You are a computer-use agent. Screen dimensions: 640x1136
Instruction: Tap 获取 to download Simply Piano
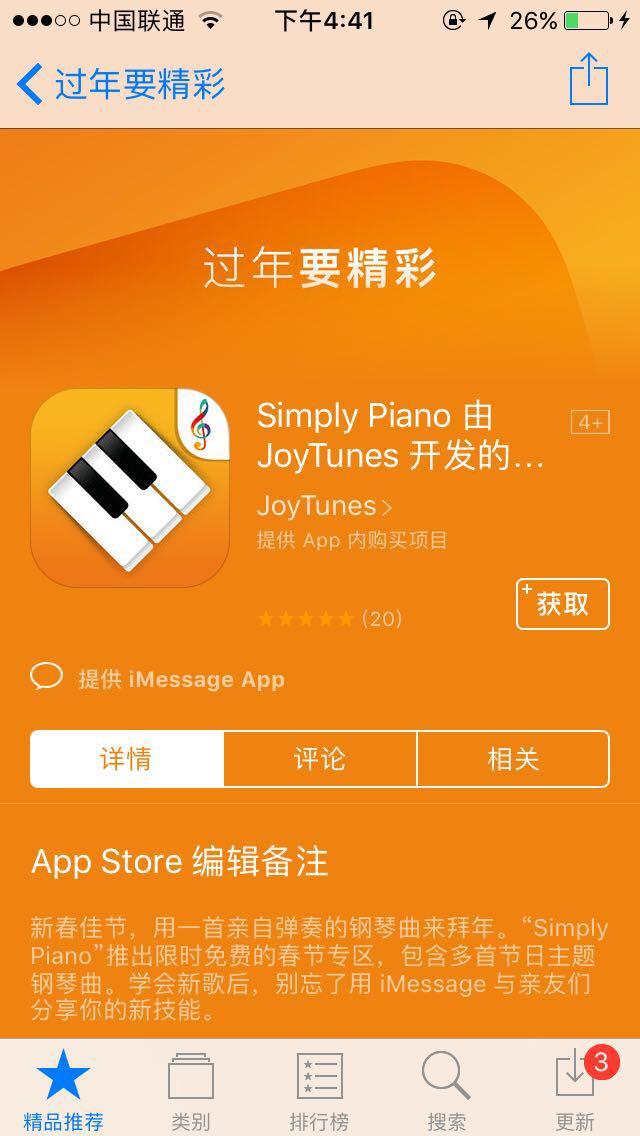562,604
